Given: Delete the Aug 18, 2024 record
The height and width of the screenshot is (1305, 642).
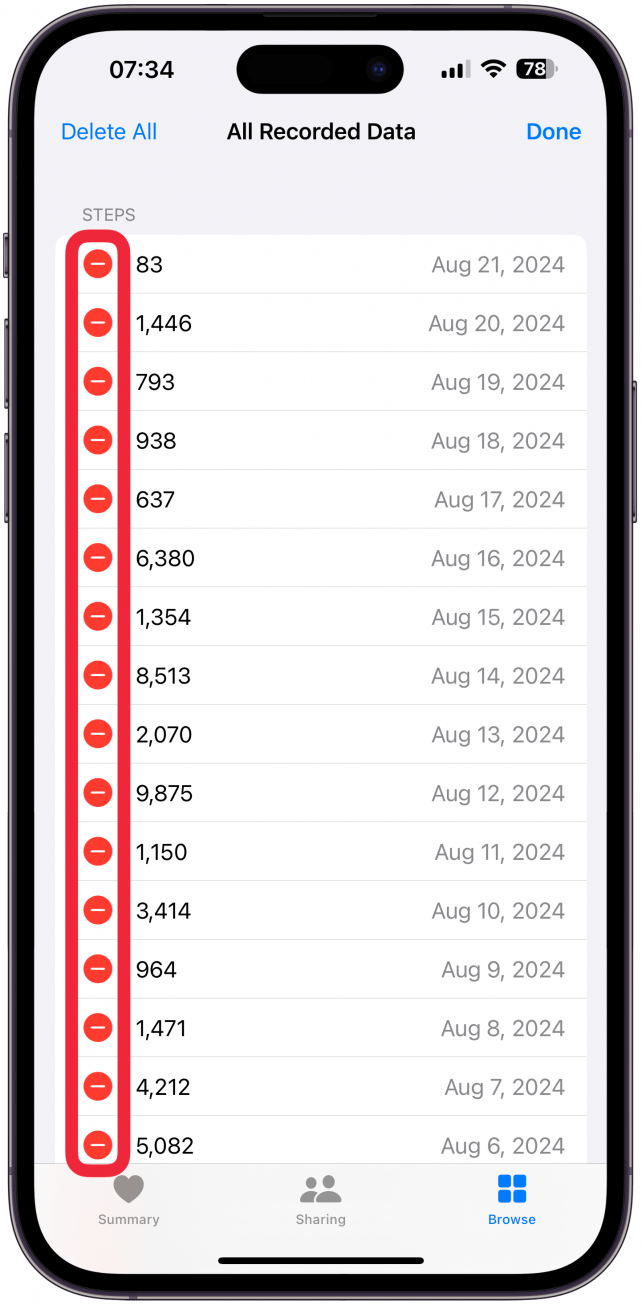Looking at the screenshot, I should coord(98,441).
